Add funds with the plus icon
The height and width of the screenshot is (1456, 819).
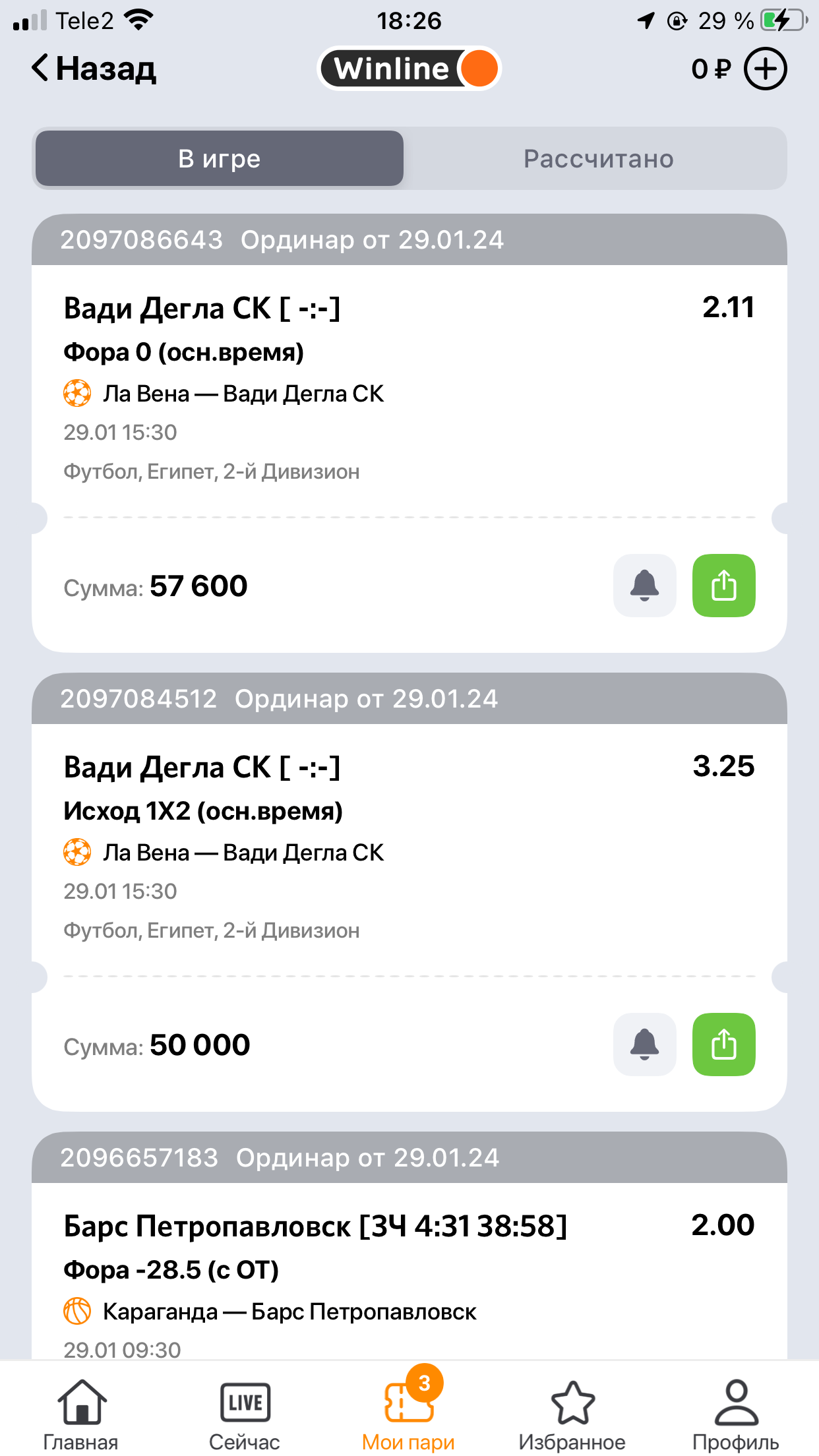tap(765, 69)
